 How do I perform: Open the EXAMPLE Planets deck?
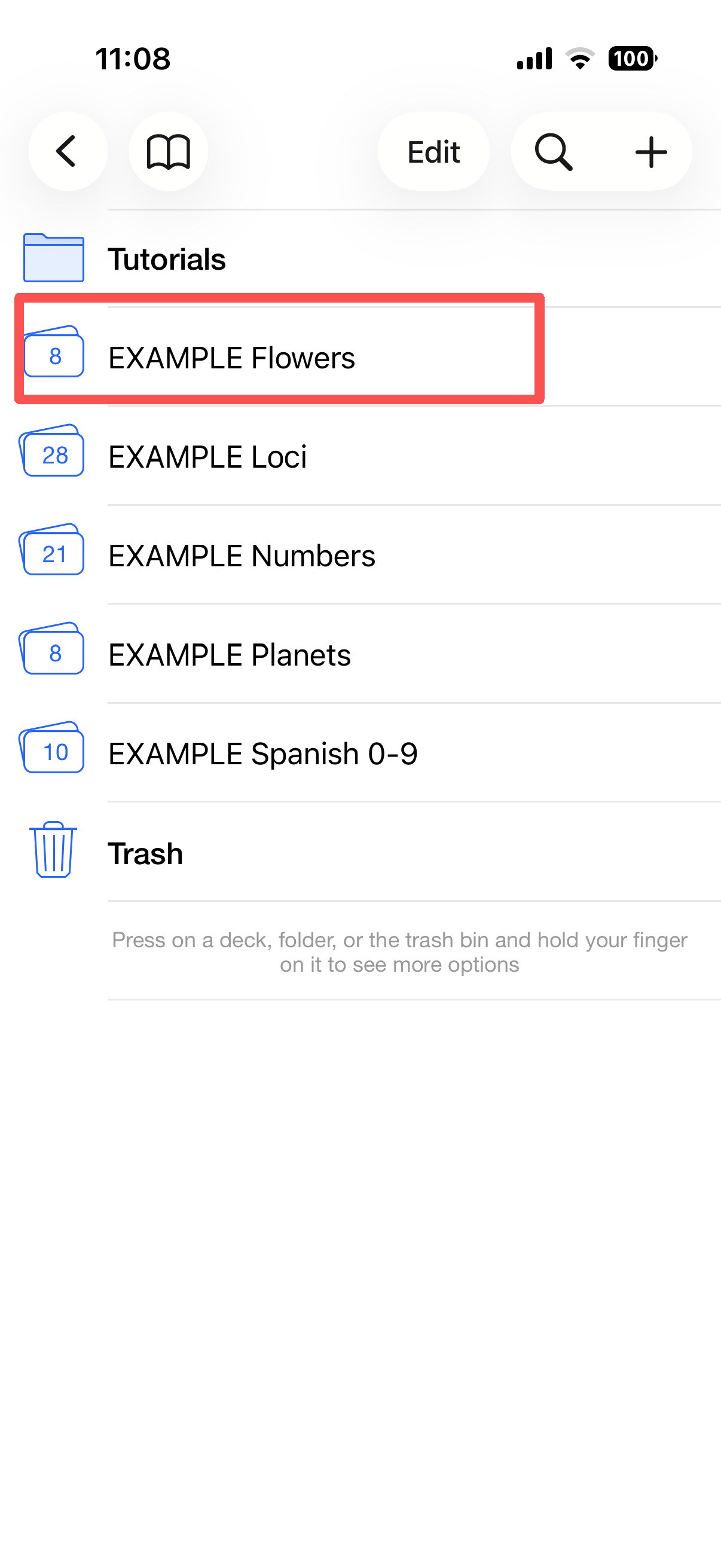360,654
